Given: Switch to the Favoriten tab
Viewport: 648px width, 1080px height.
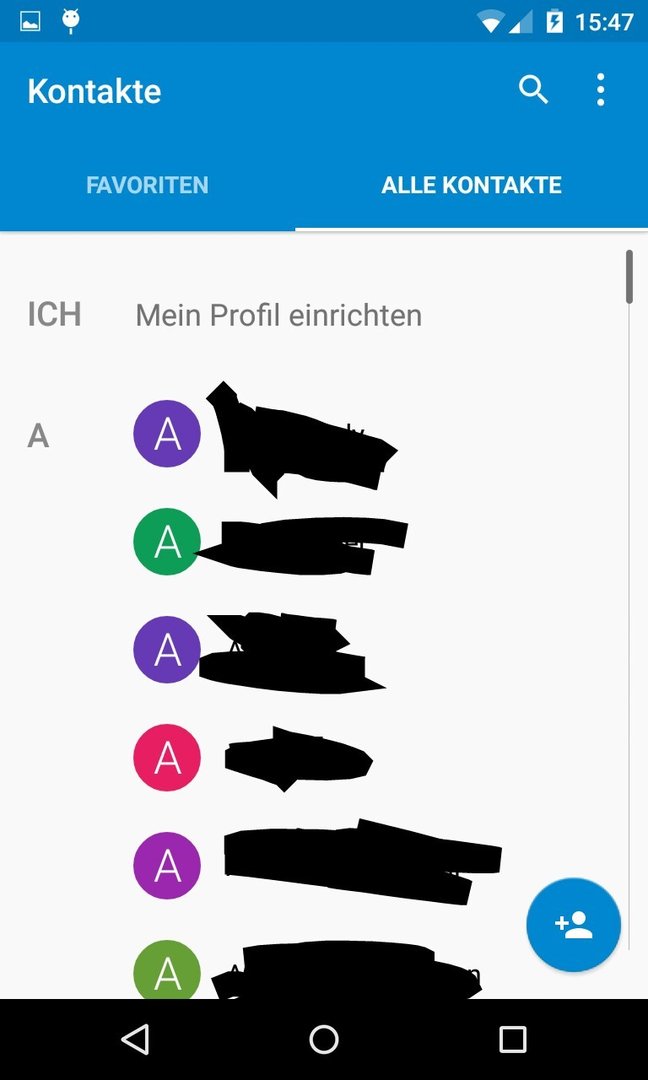Looking at the screenshot, I should pos(147,185).
